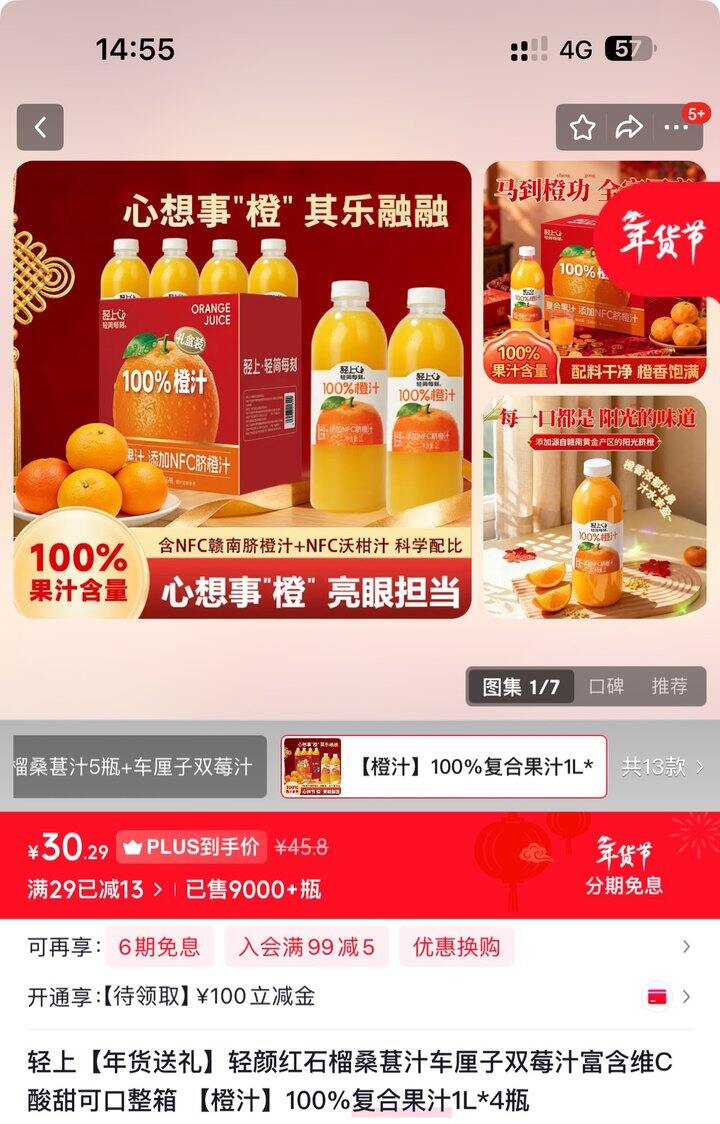Open the 年货节 分期免息 banner
Screen dimensions: 720x1124
623,866
